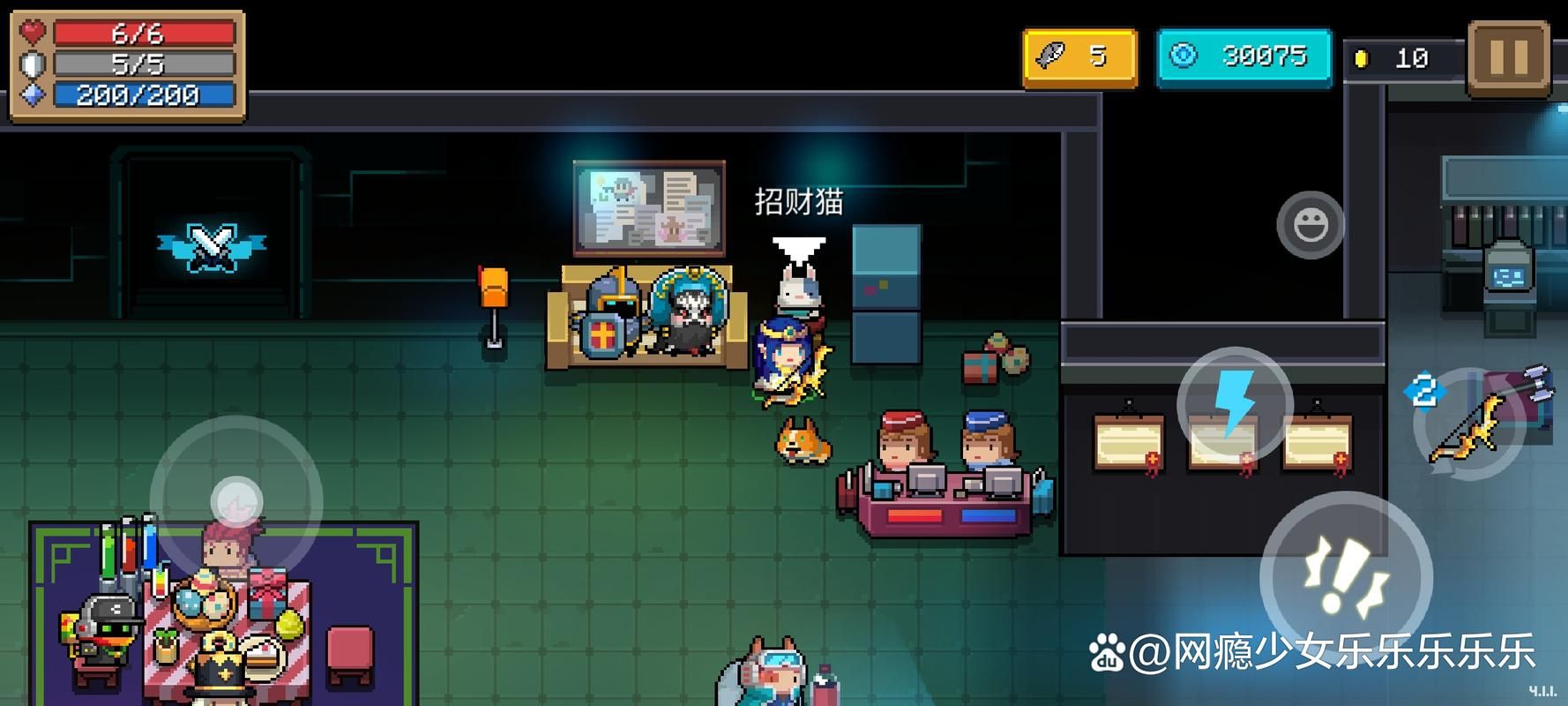
Task: Open the blue gem currency counter
Action: pos(1244,58)
